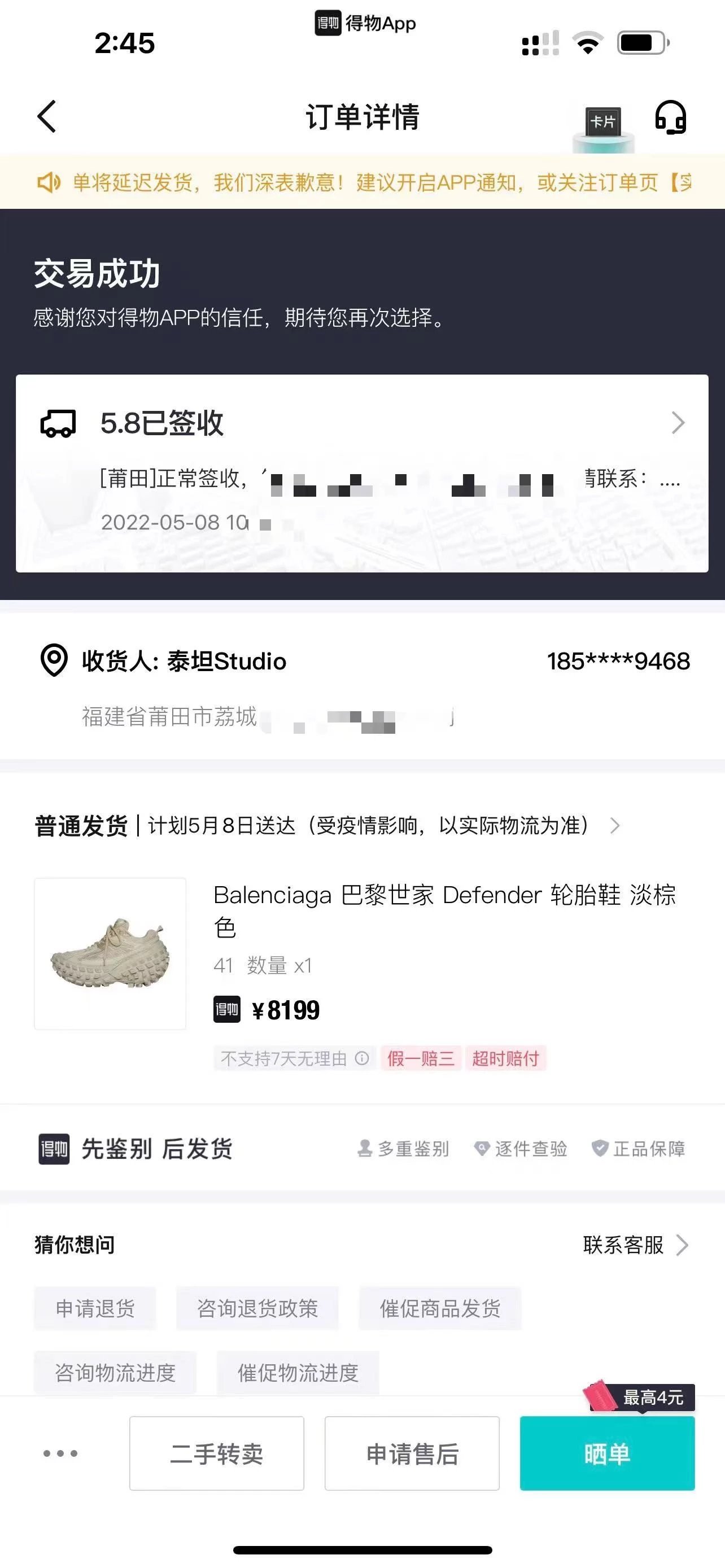Read the delayed shipping notice banner
Image resolution: width=725 pixels, height=1568 pixels.
point(363,182)
